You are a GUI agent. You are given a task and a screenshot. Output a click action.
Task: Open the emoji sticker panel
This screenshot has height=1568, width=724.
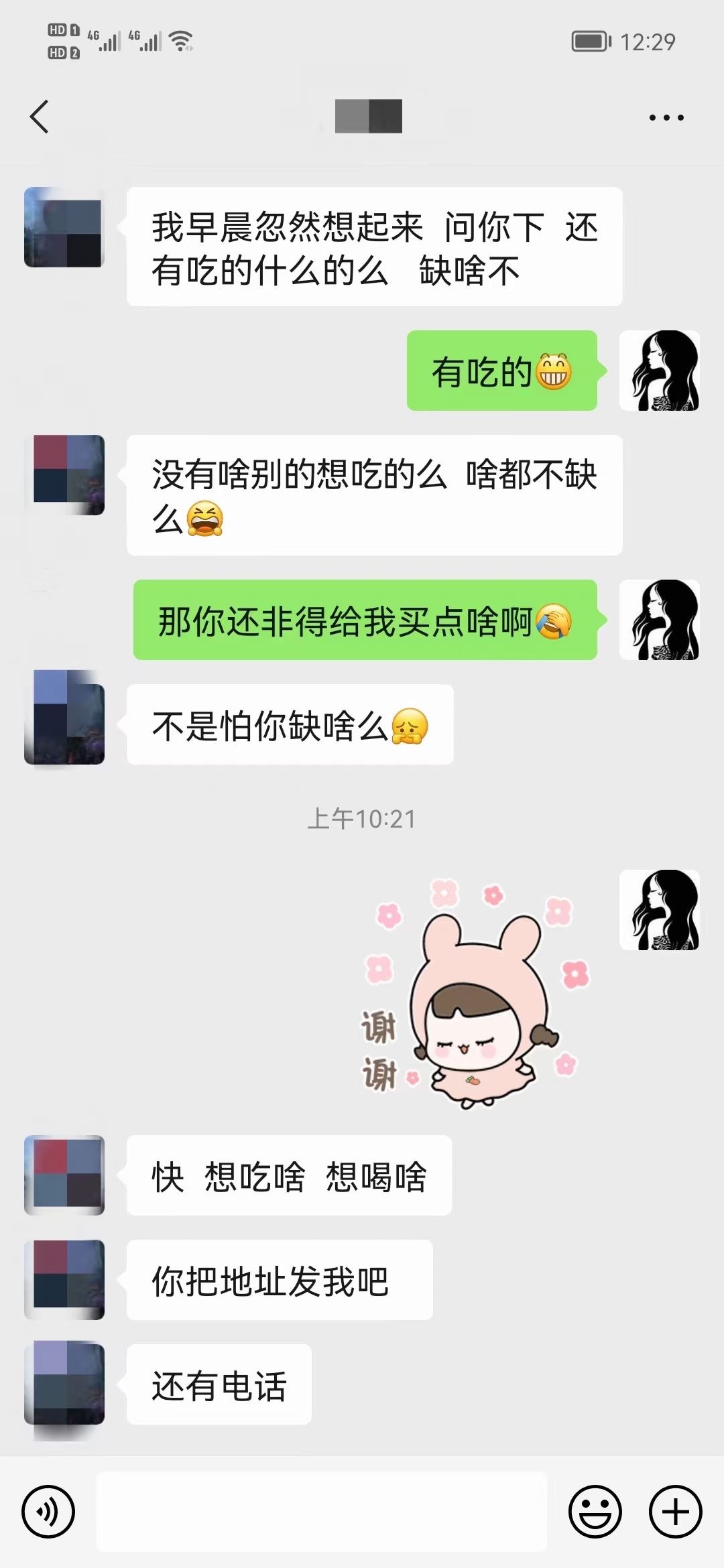(x=595, y=1512)
